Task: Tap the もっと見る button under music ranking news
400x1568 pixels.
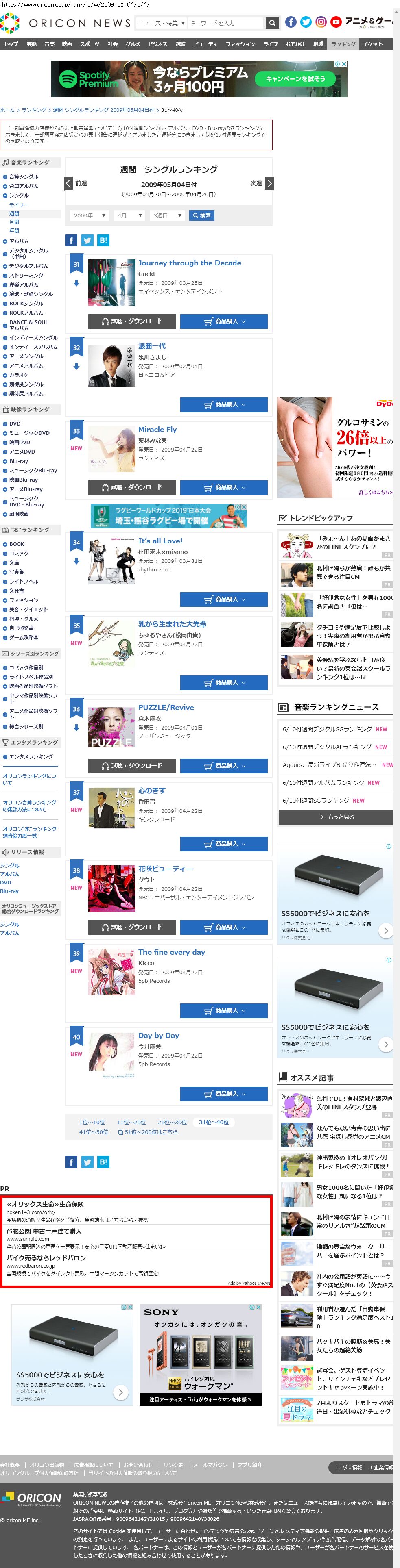Action: [336, 817]
